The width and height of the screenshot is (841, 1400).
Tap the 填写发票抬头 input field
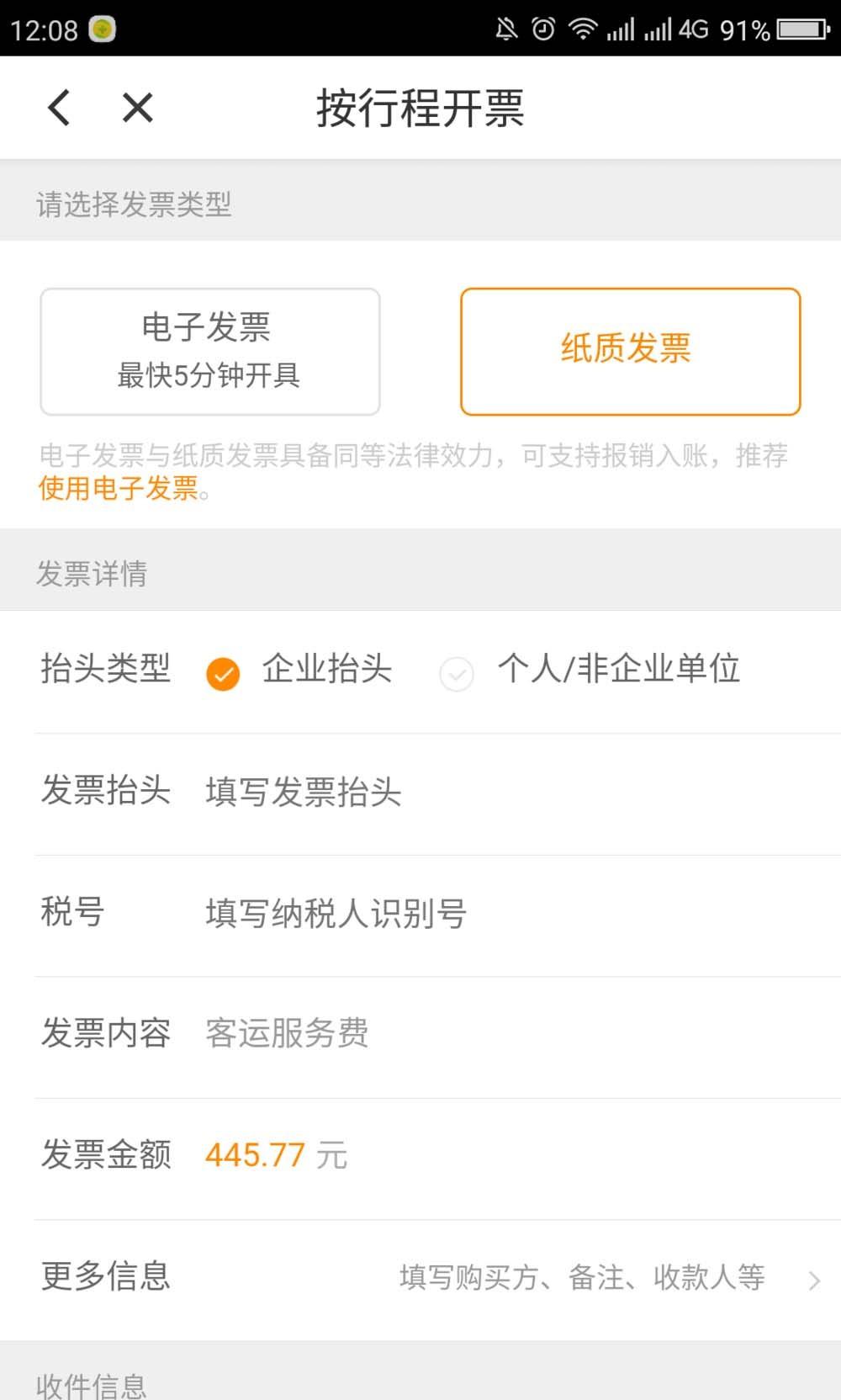pos(300,792)
